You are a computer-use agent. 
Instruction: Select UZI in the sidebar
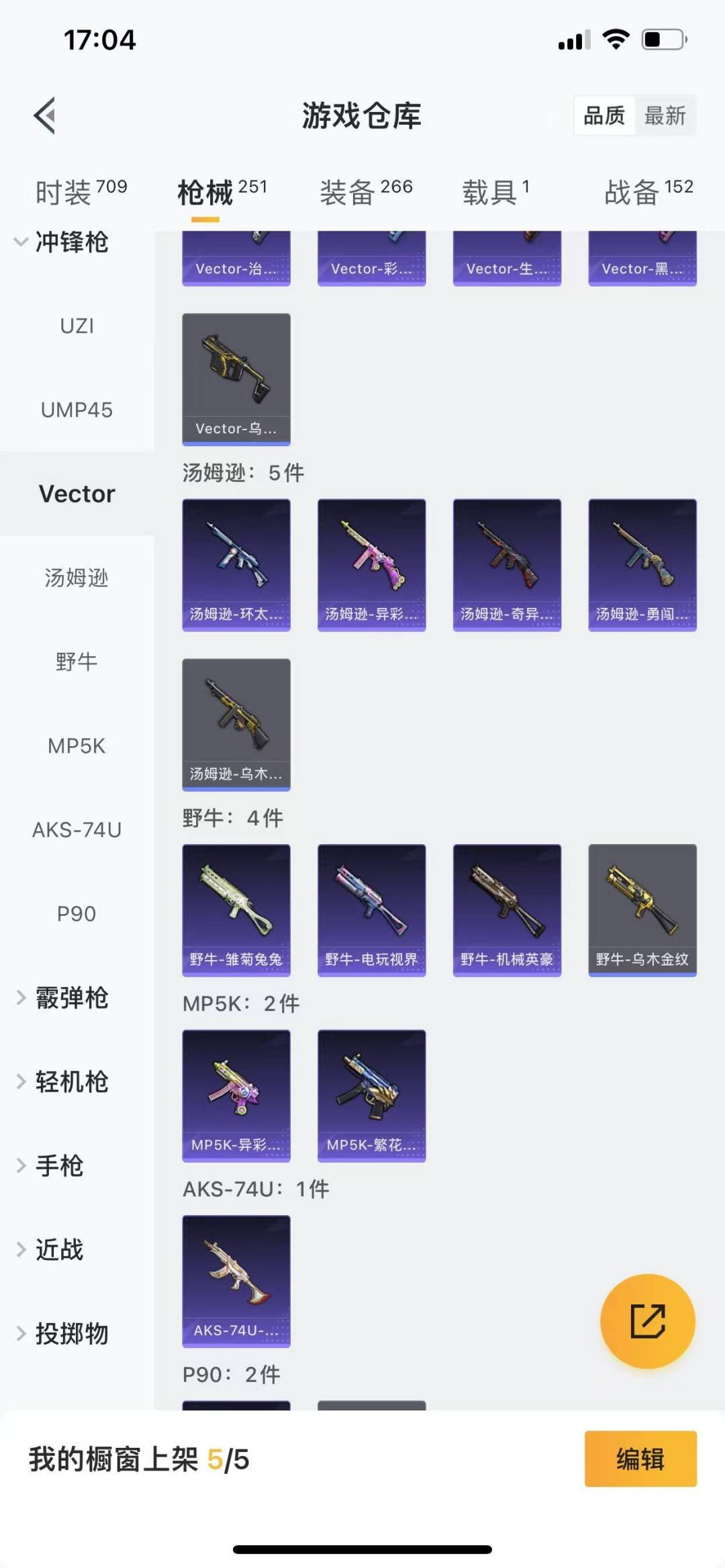(77, 326)
